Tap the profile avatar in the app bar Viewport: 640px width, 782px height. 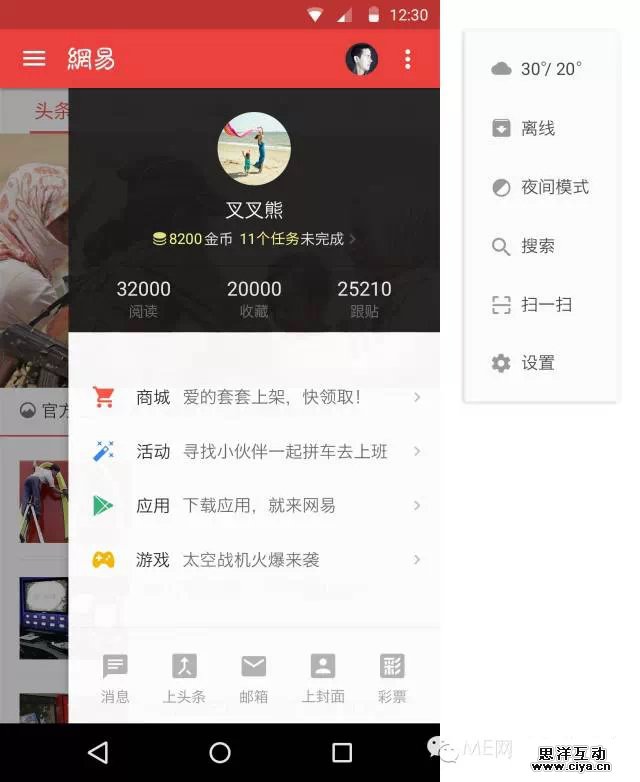(x=362, y=59)
